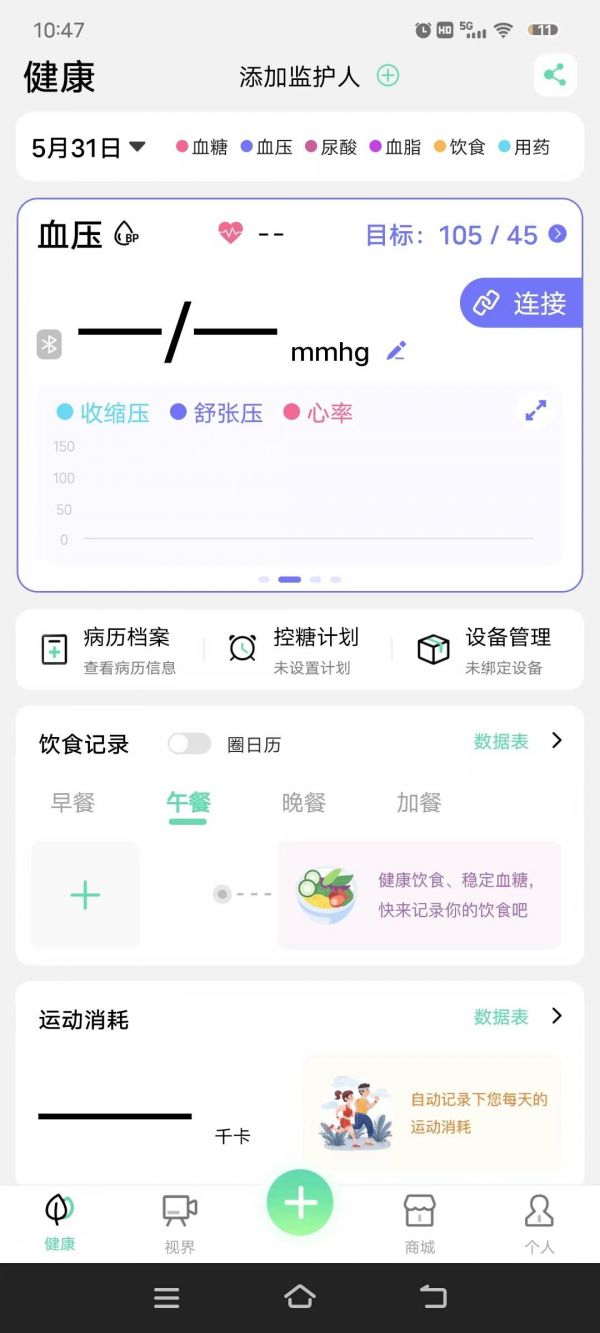Open the 5月31日 date dropdown

(88, 148)
